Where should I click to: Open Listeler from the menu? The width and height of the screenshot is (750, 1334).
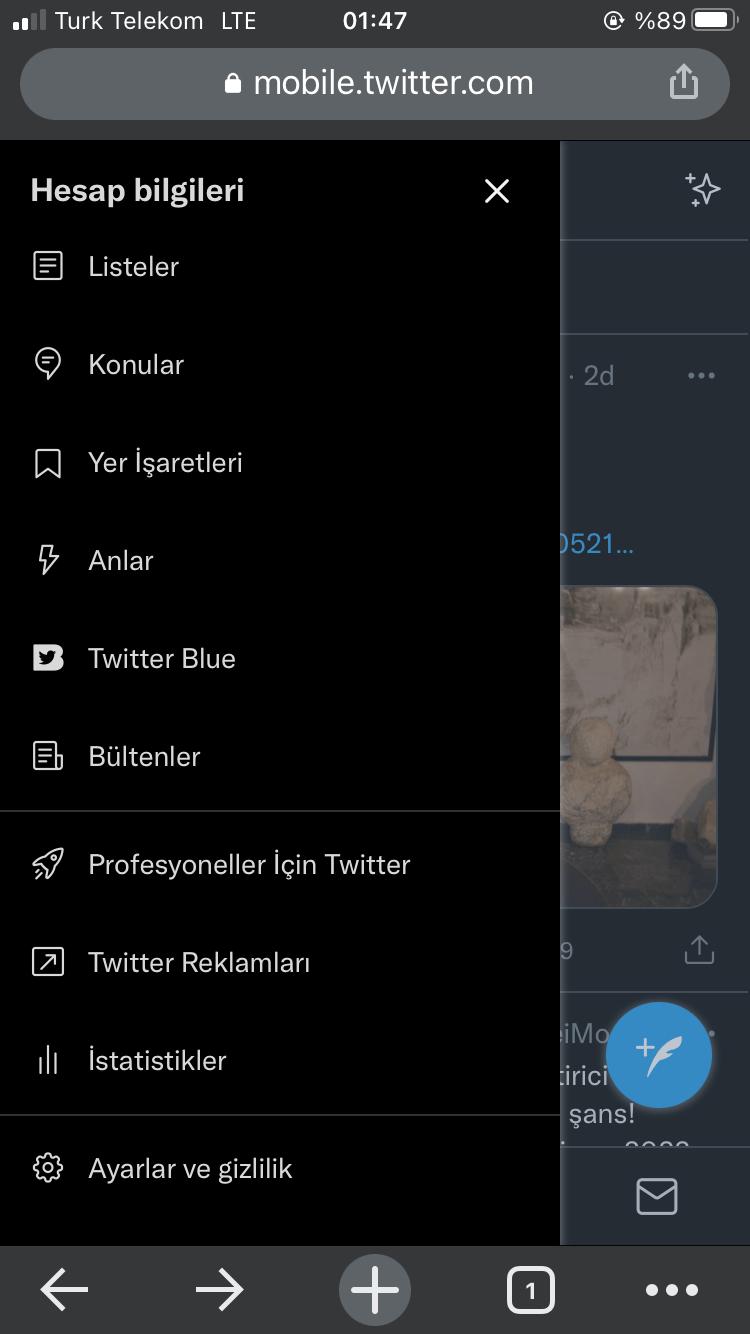tap(280, 266)
